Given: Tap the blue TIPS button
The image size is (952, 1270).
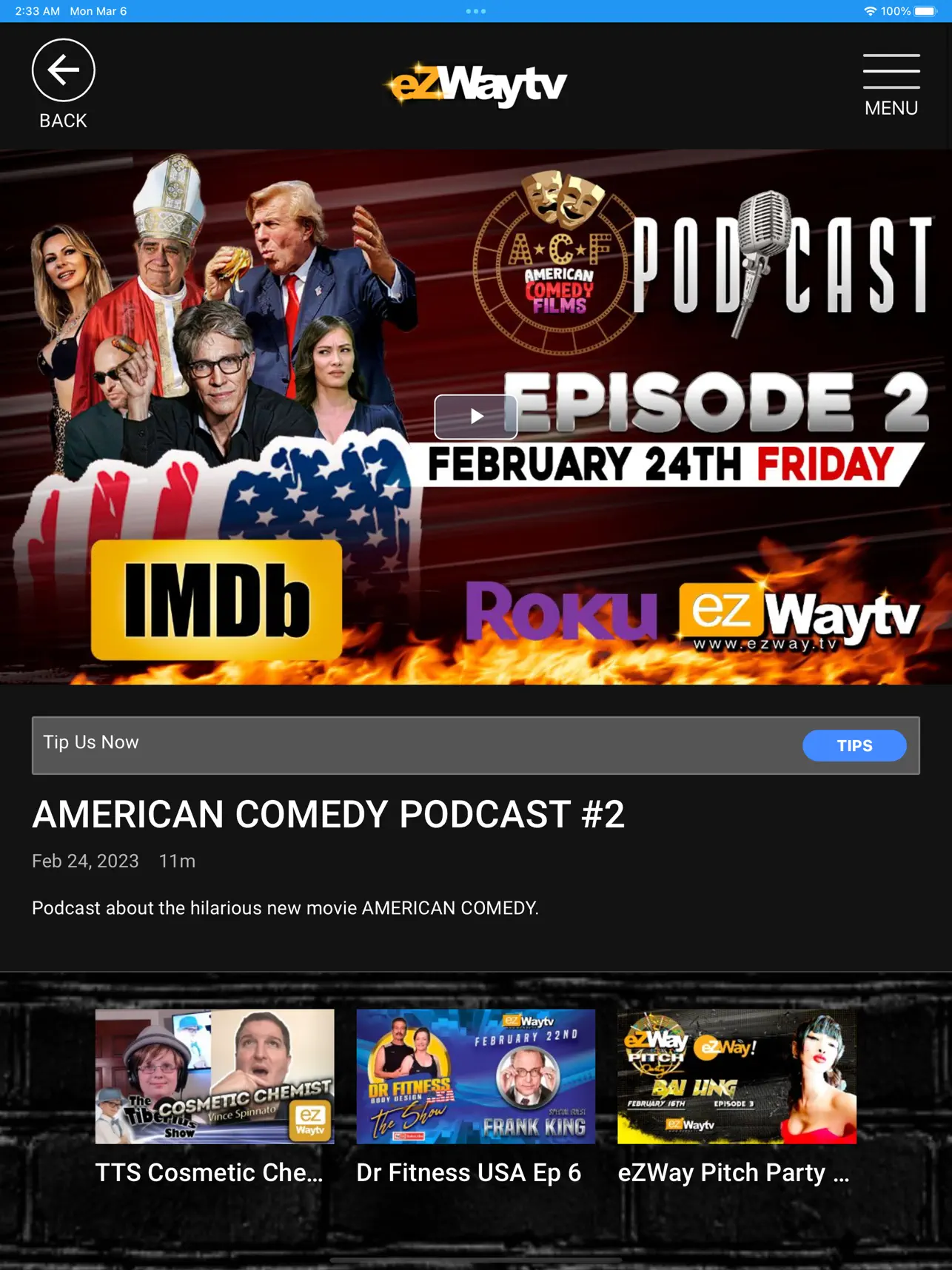Looking at the screenshot, I should tap(854, 745).
